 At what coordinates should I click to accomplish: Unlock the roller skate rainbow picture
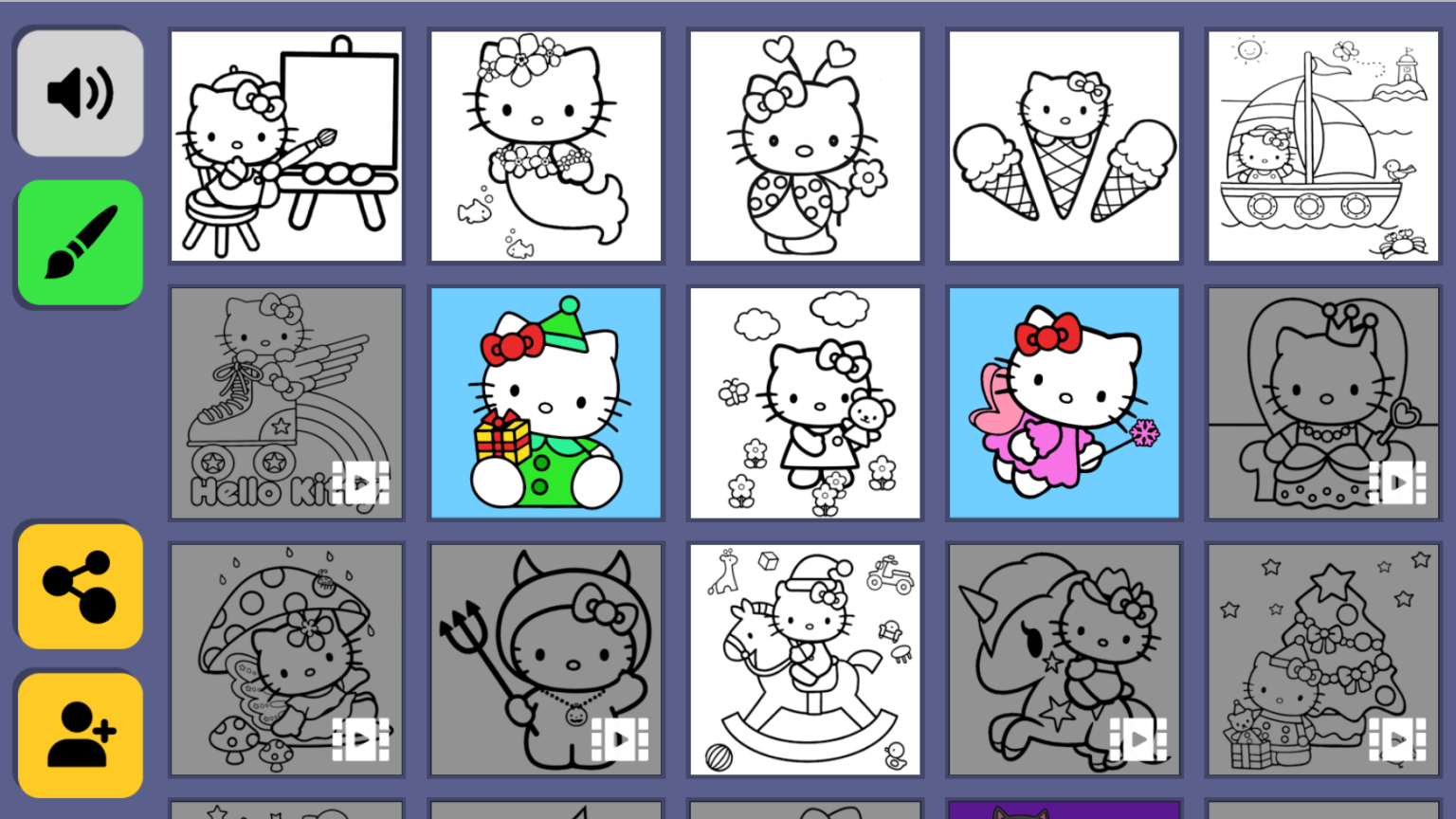click(x=286, y=403)
